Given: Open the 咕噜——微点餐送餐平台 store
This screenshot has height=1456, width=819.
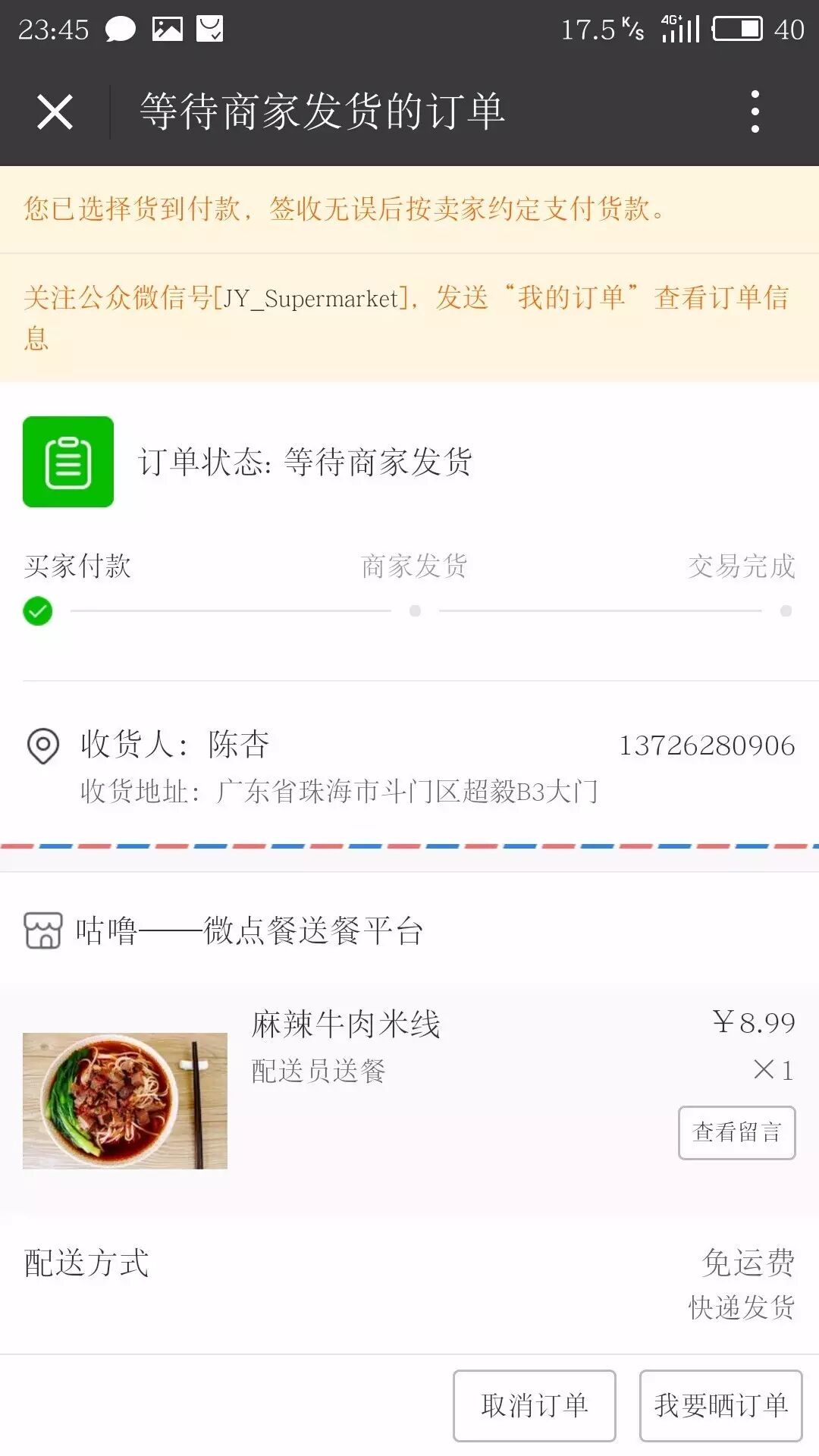Looking at the screenshot, I should point(249,930).
